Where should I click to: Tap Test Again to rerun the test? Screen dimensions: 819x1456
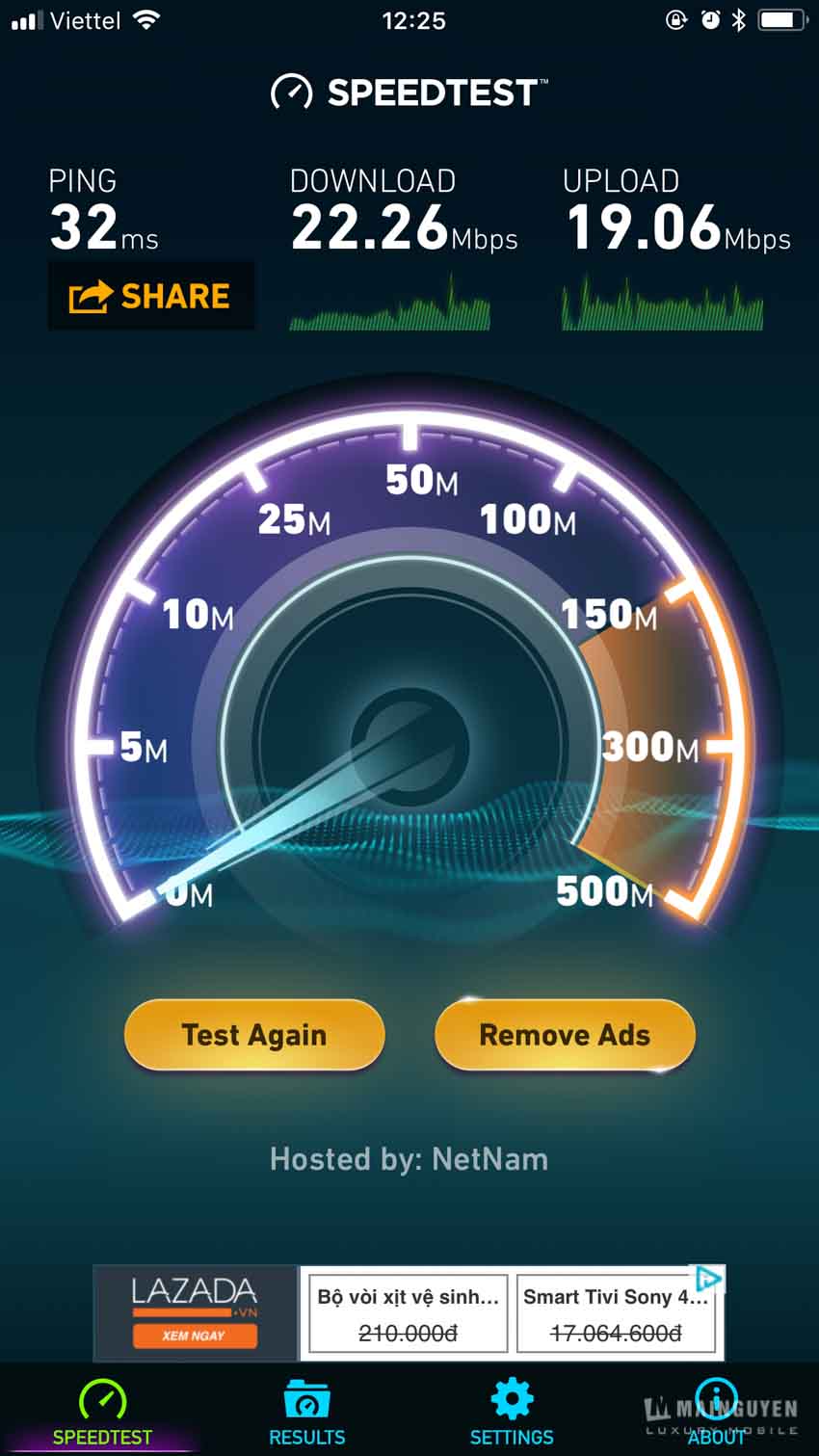point(254,1035)
